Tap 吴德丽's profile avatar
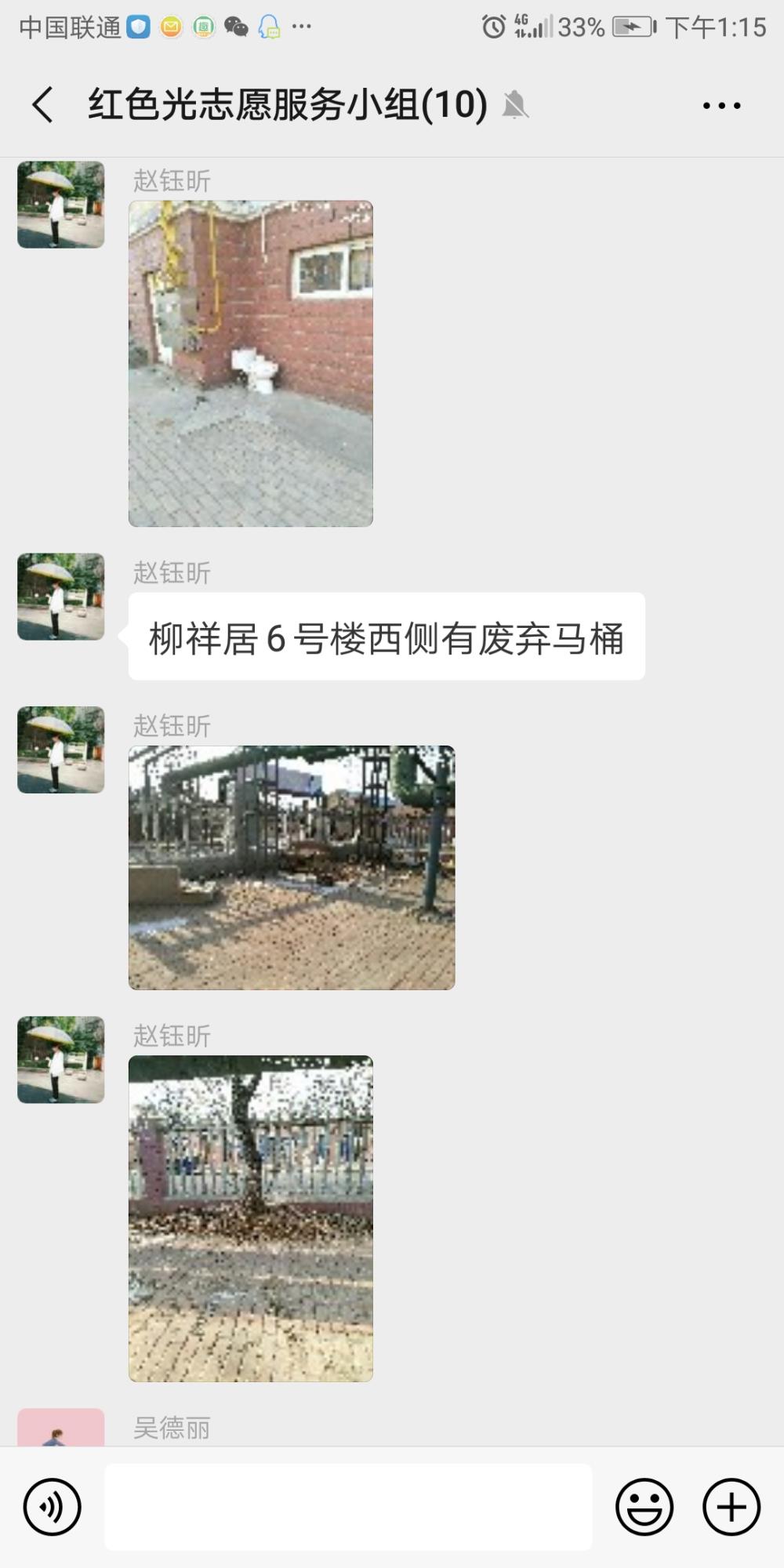This screenshot has width=784, height=1568. 61,1428
